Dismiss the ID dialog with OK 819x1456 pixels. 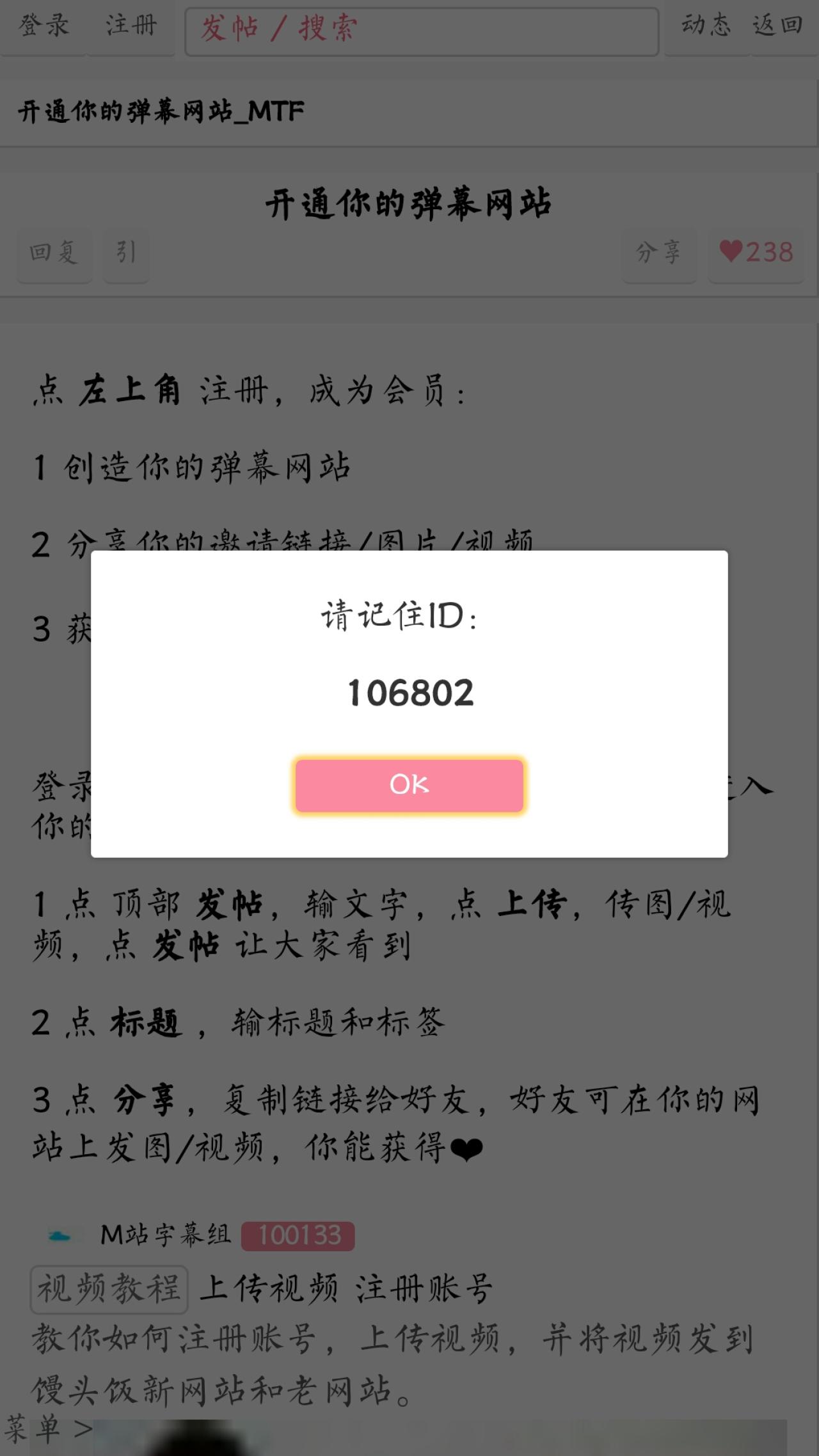click(409, 785)
